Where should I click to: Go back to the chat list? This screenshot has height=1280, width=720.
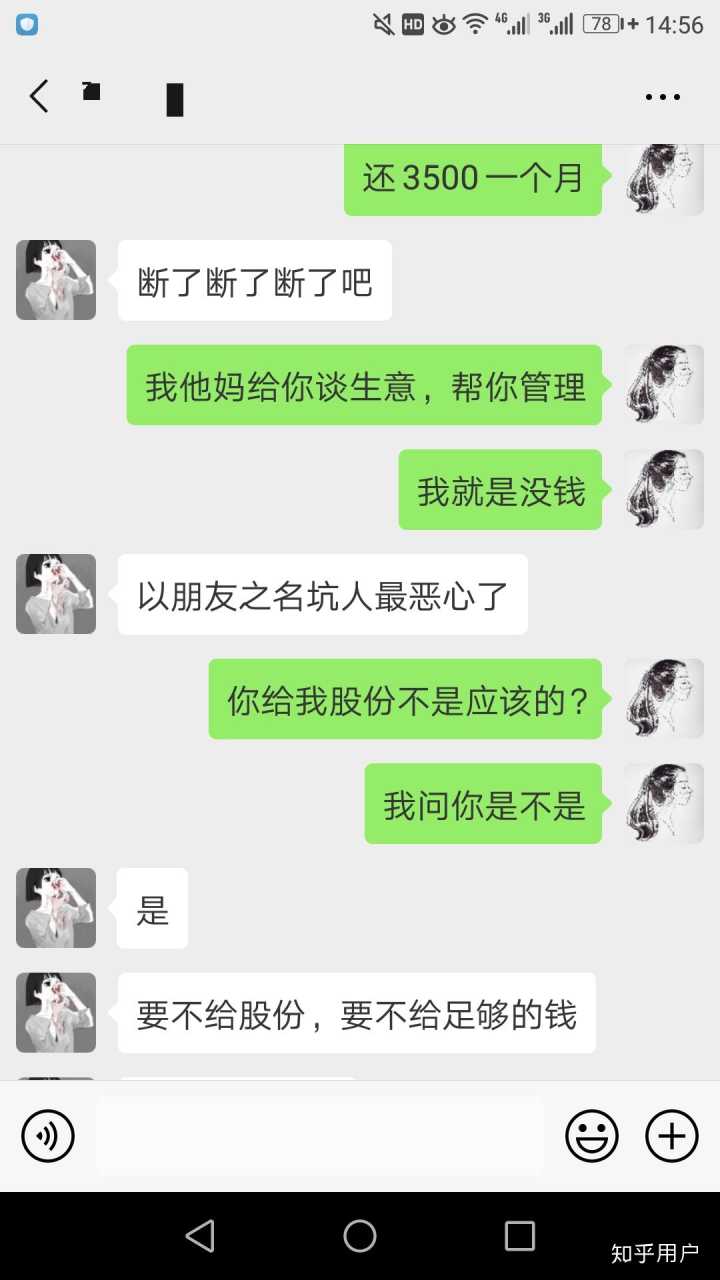click(x=39, y=97)
